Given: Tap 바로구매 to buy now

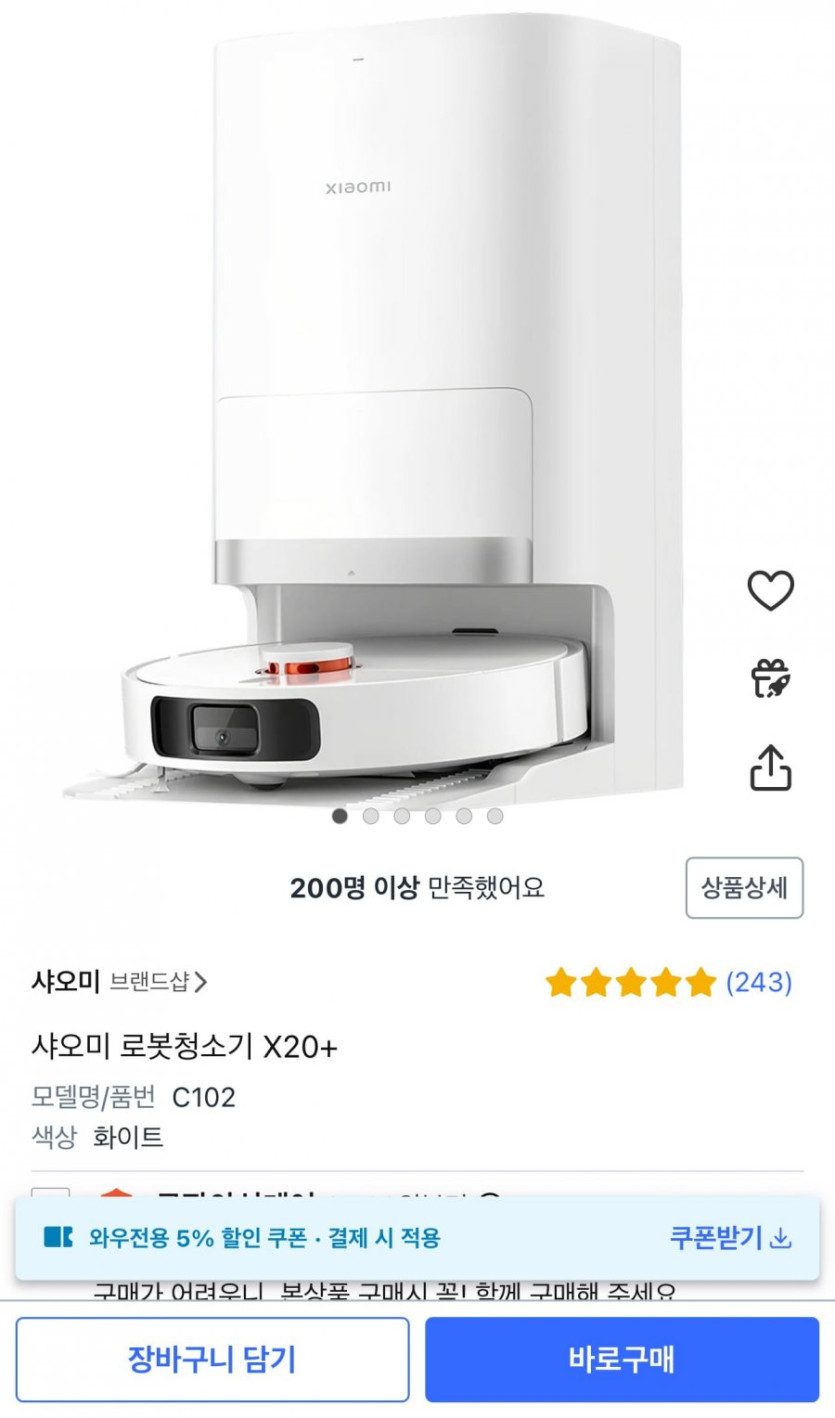Looking at the screenshot, I should pyautogui.click(x=621, y=1359).
